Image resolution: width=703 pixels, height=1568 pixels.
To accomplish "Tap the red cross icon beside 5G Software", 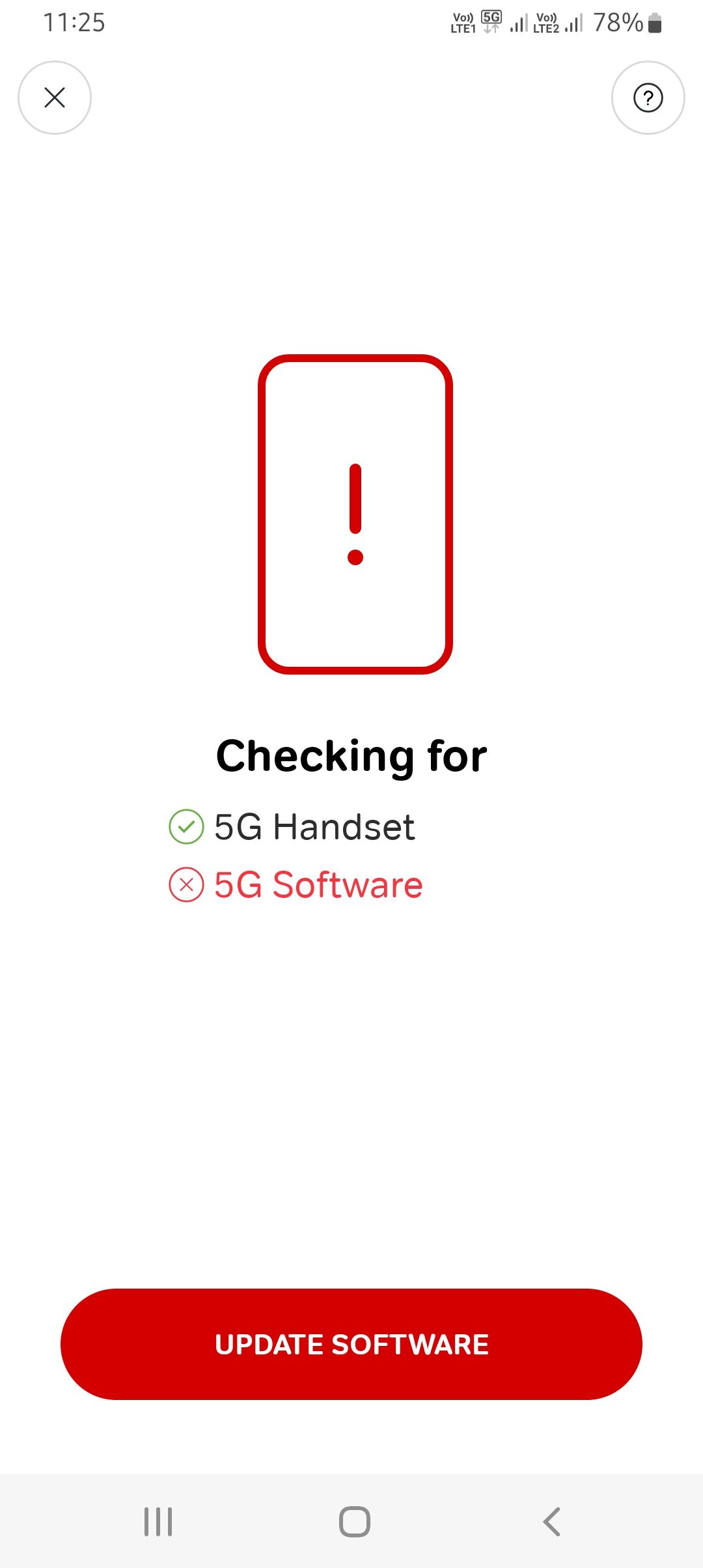I will 186,884.
